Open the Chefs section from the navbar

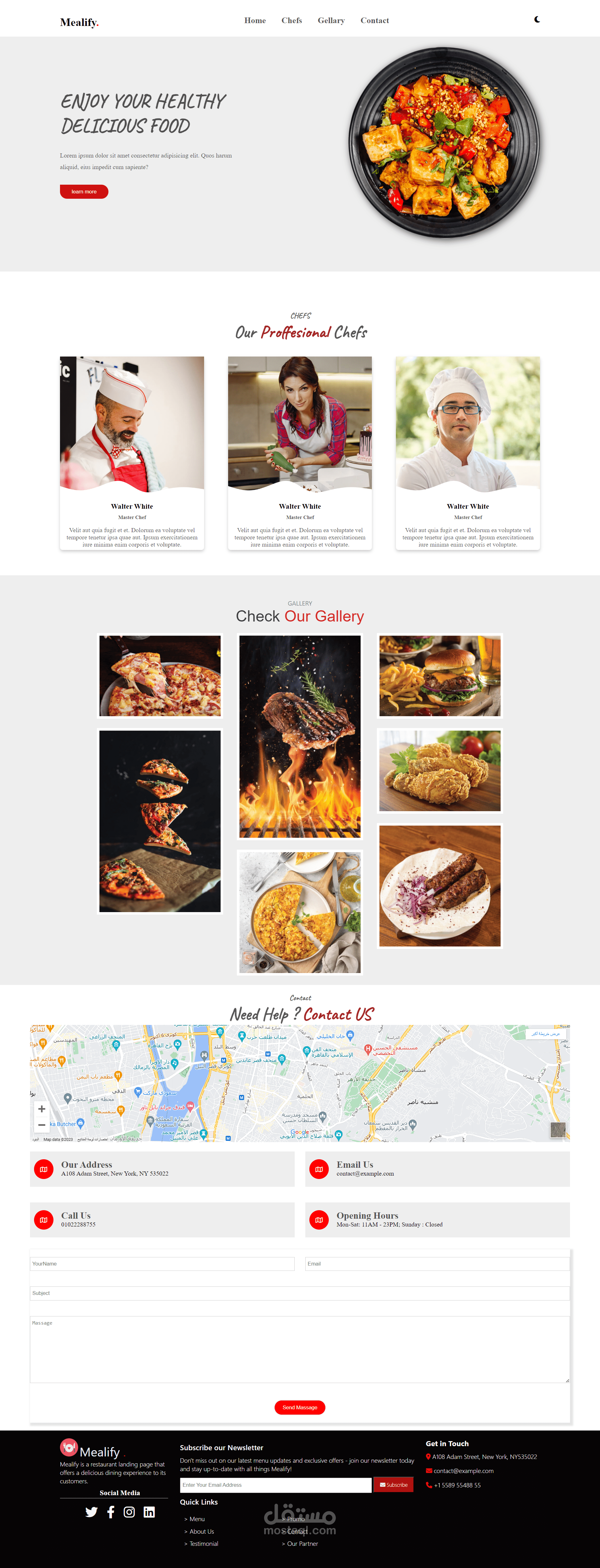(x=292, y=21)
